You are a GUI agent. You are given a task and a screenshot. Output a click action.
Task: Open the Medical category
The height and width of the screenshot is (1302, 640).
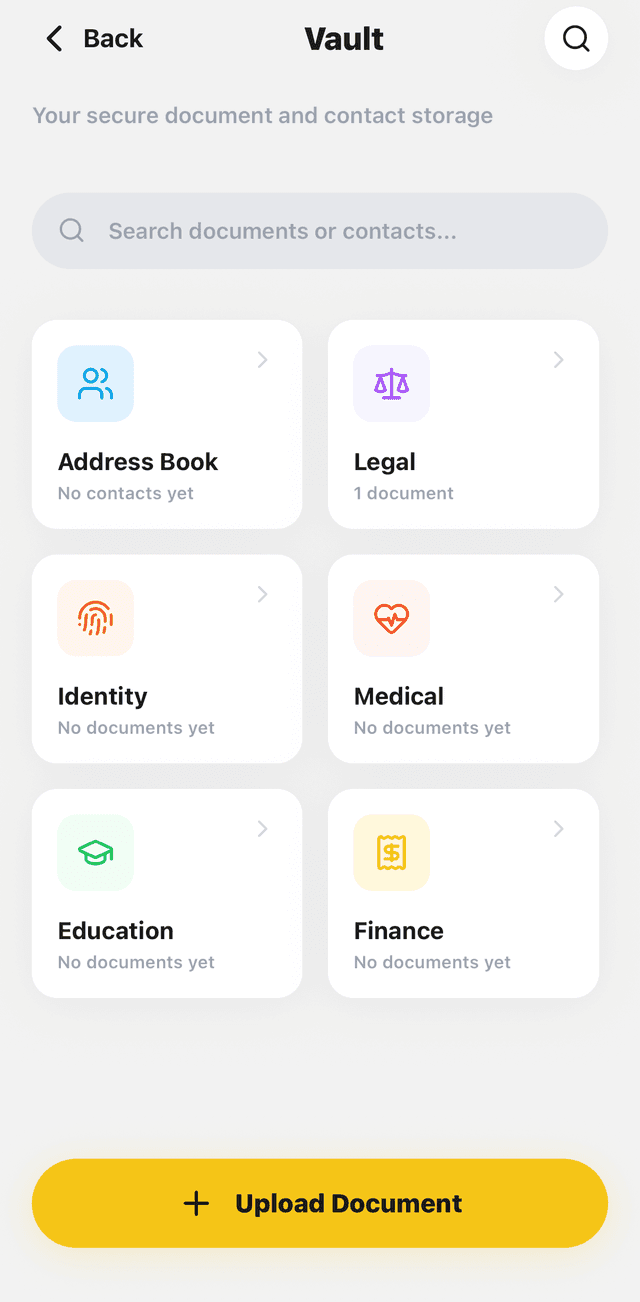click(464, 659)
